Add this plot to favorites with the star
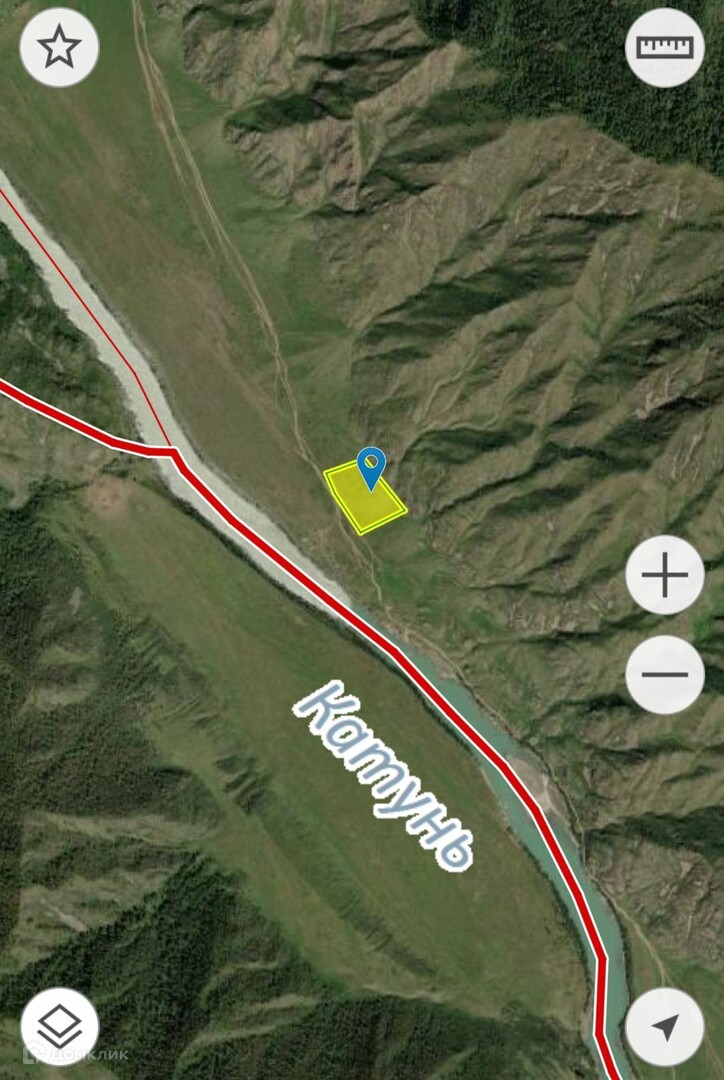The image size is (724, 1080). 59,47
